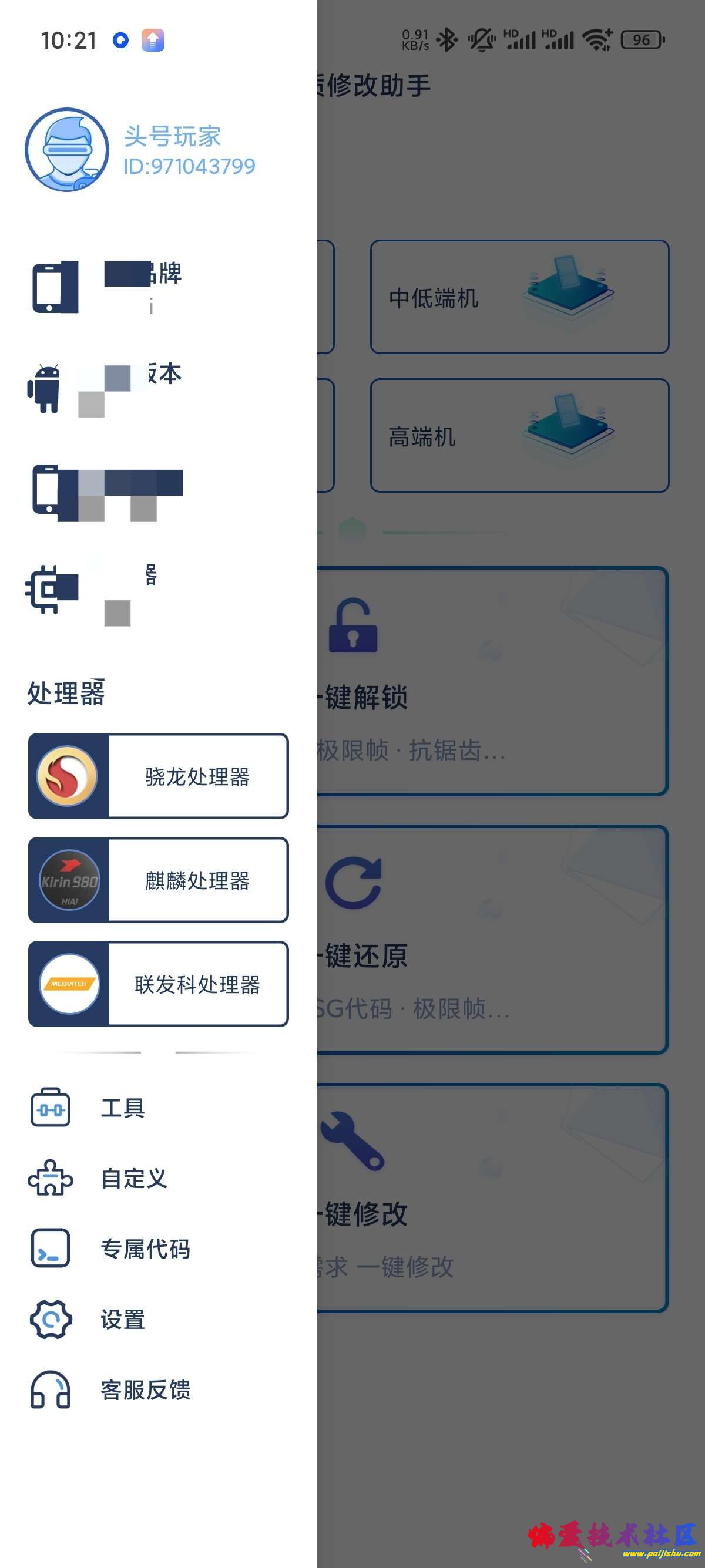Go to 设置
705x1568 pixels.
122,1320
